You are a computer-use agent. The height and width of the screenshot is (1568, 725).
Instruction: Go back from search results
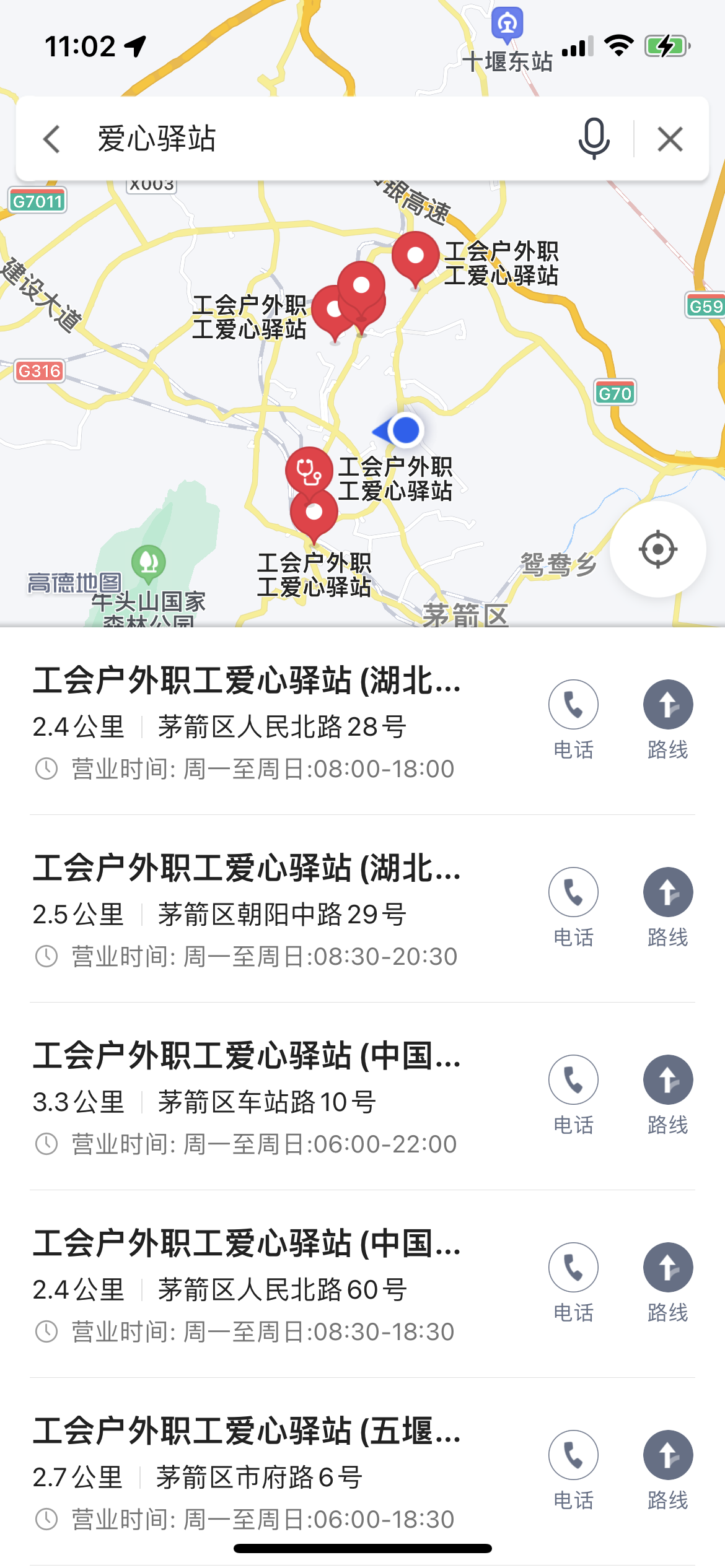(x=52, y=139)
